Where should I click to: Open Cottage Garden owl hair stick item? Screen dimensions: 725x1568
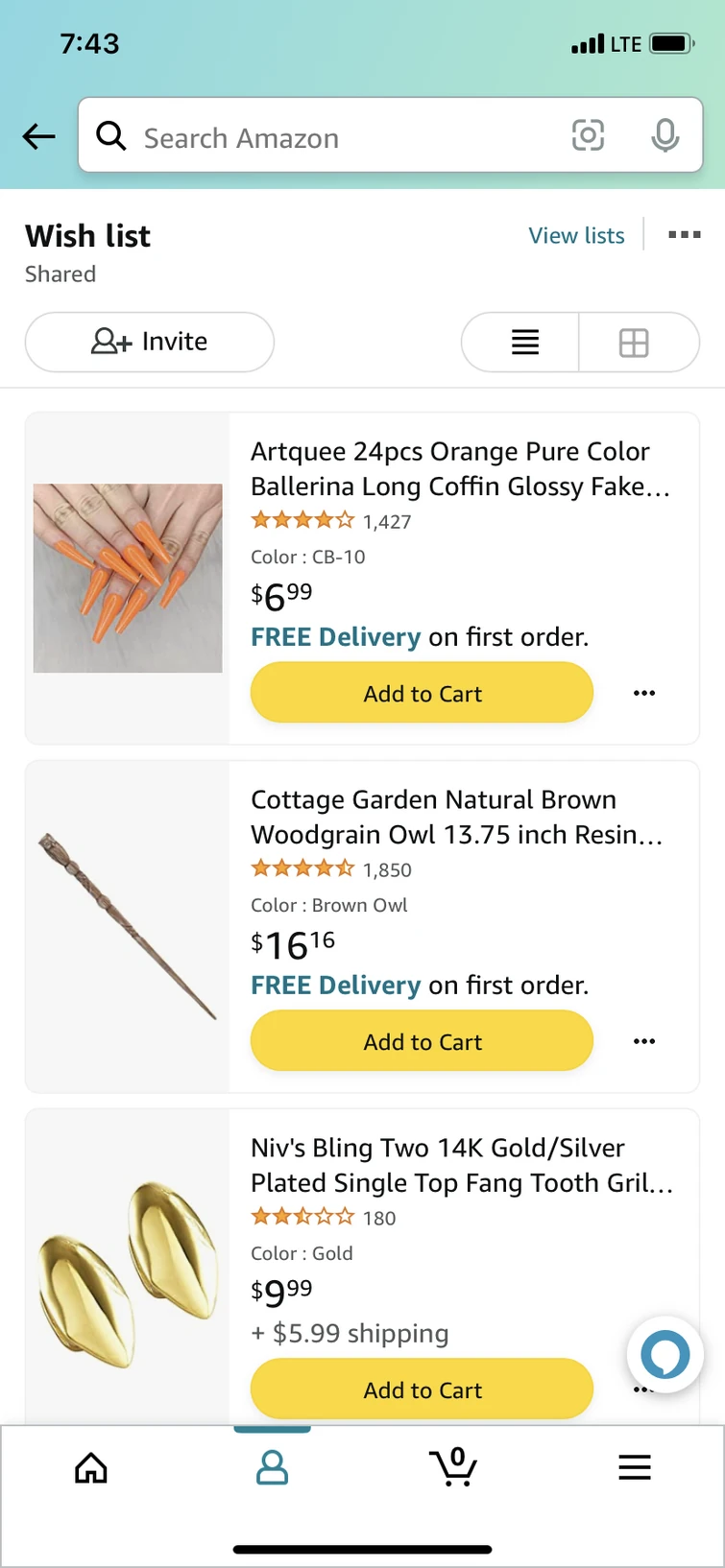[x=456, y=817]
